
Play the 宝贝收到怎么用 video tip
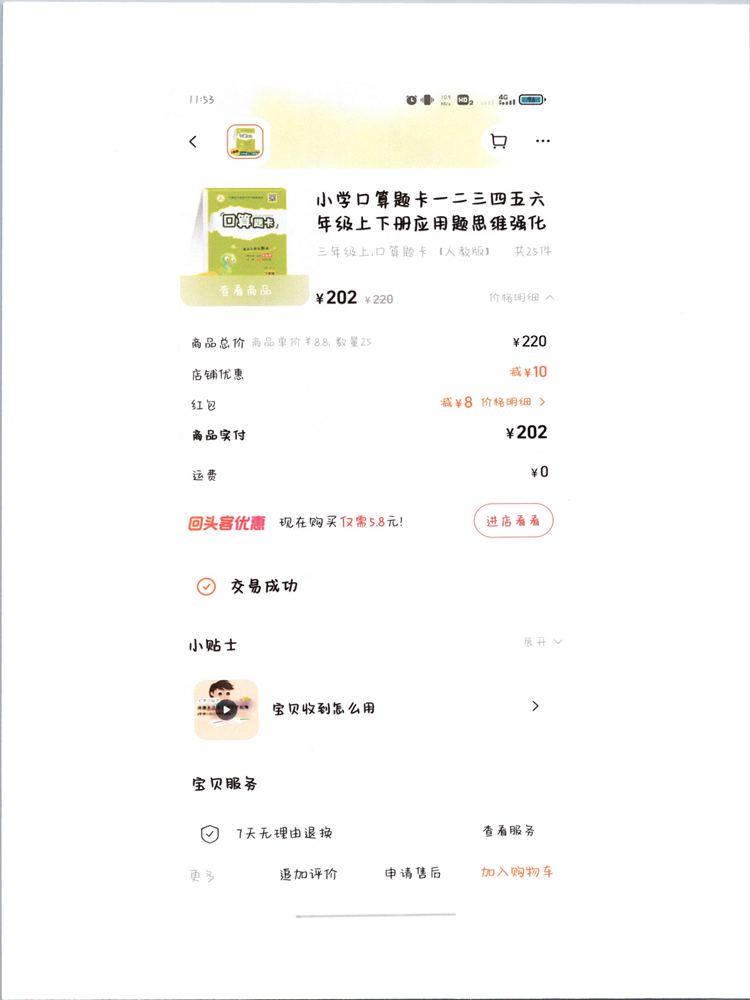[x=227, y=708]
